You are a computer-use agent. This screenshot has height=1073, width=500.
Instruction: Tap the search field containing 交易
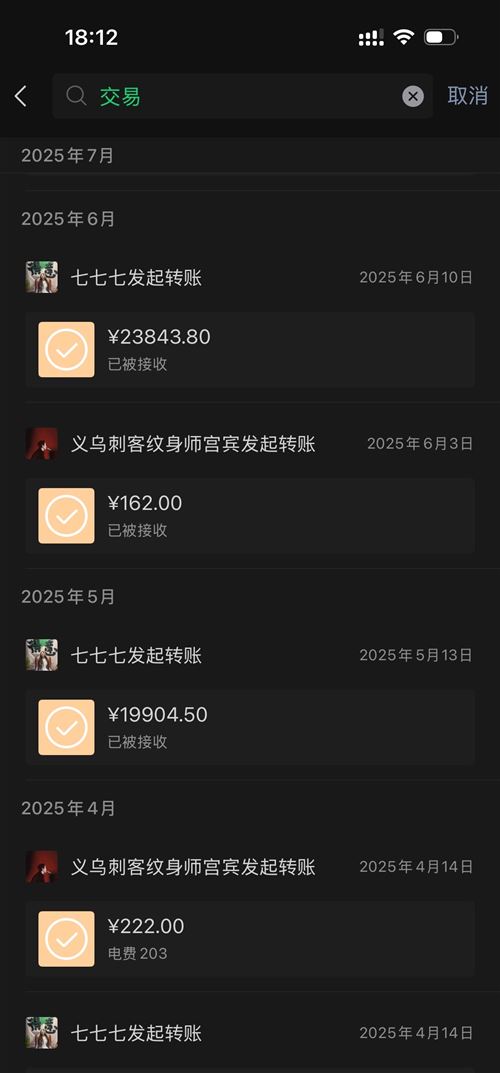click(x=242, y=96)
